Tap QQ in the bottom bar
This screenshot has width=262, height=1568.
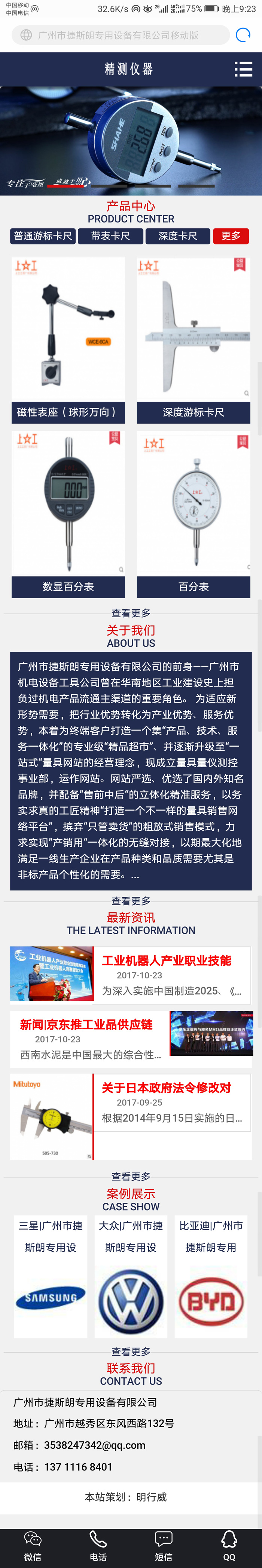(x=229, y=1546)
